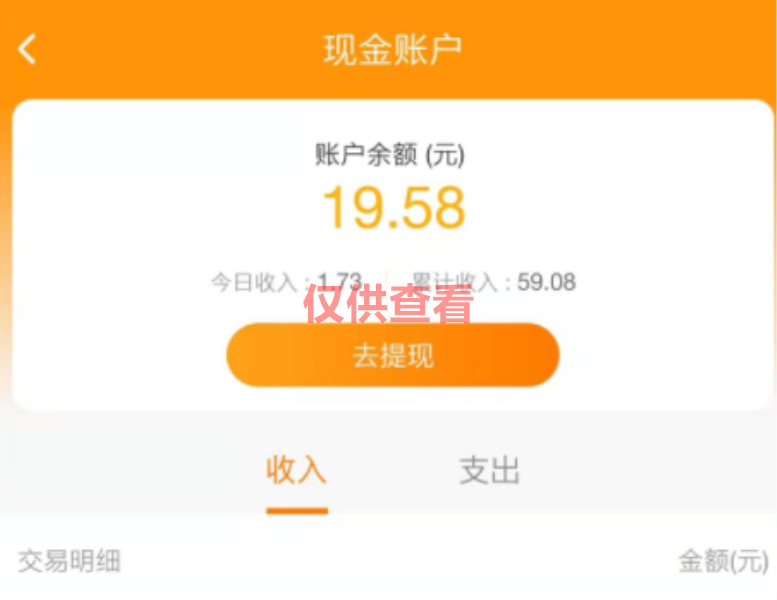Switch to the 支出 tab

point(489,471)
